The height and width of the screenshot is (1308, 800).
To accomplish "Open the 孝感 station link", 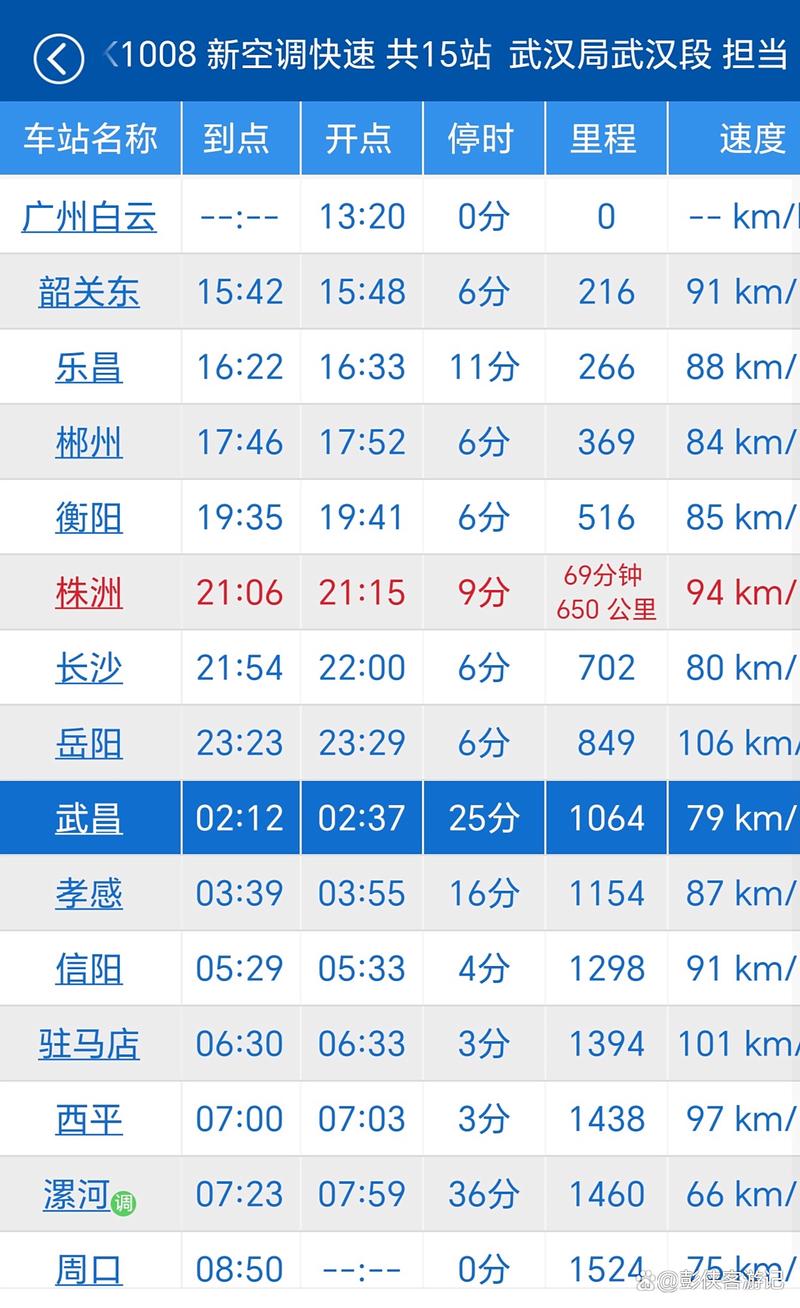I will pyautogui.click(x=89, y=893).
